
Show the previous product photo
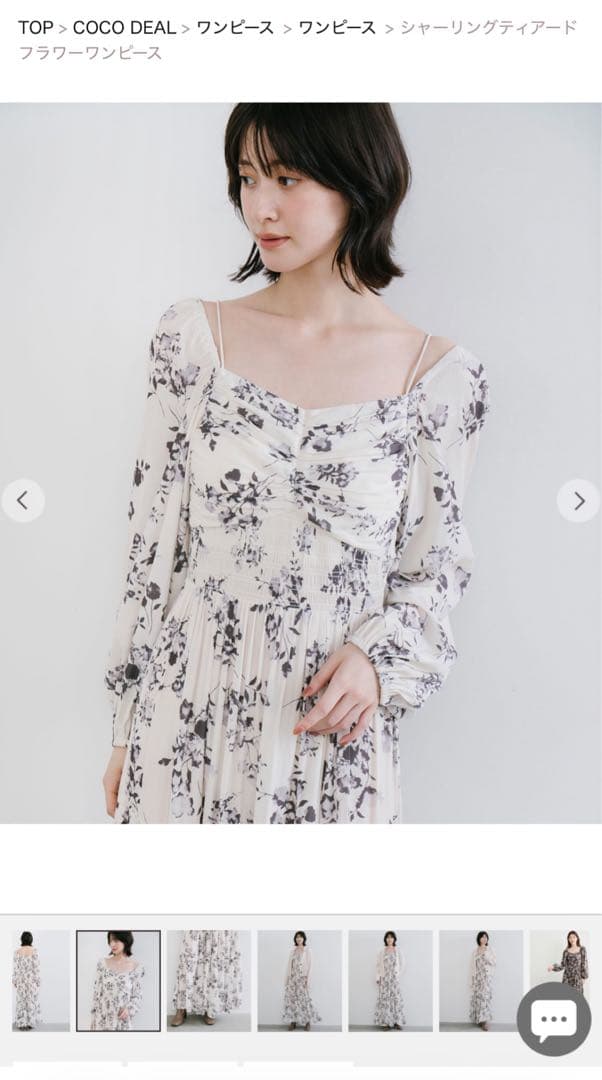[23, 500]
